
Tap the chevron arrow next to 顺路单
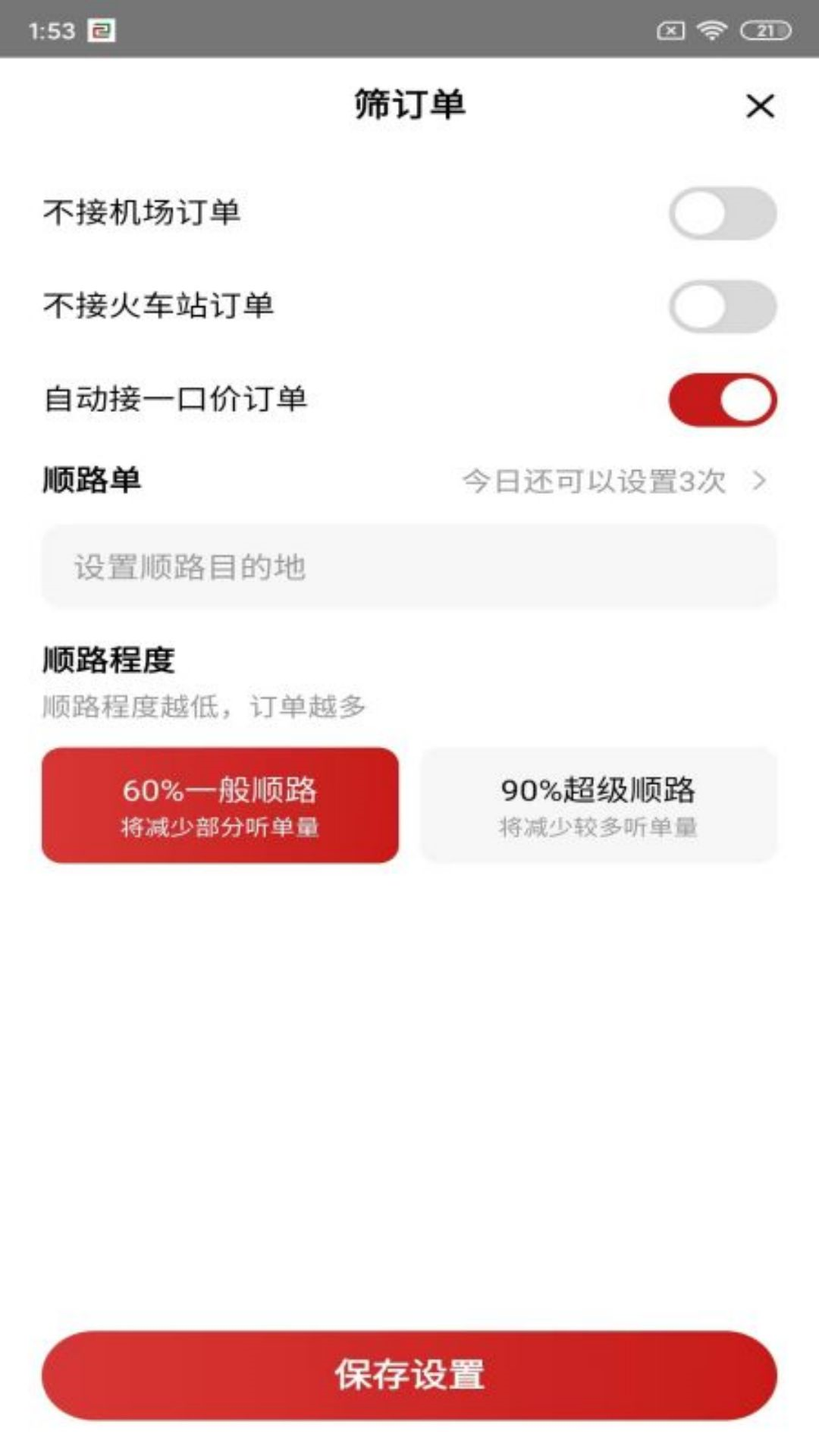761,482
